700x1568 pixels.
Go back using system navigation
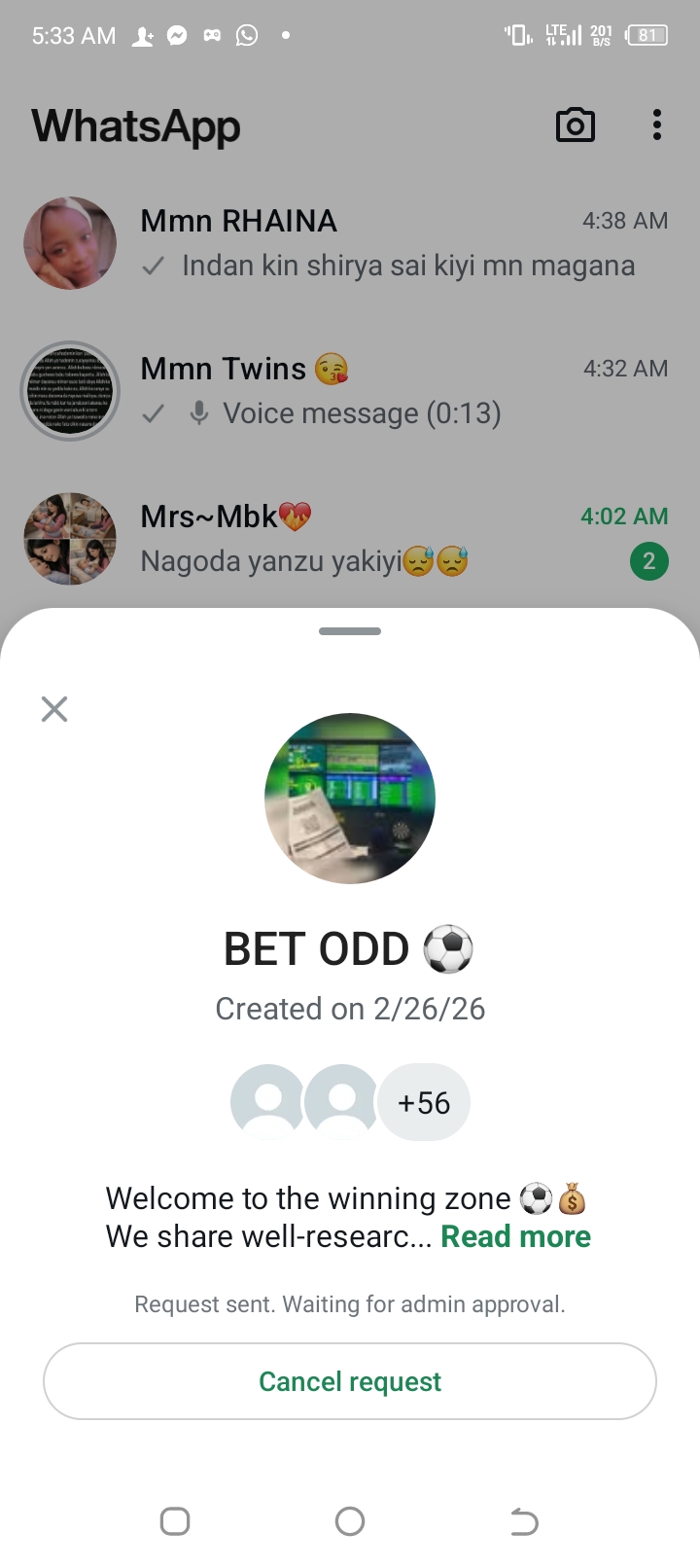coord(524,1521)
